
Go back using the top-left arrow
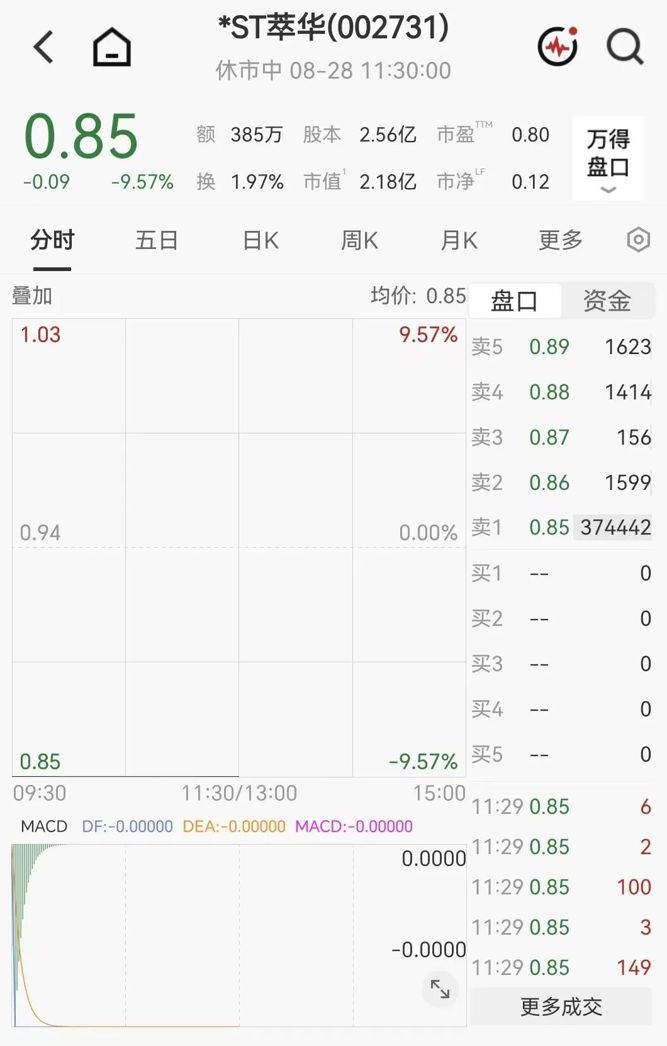[43, 47]
